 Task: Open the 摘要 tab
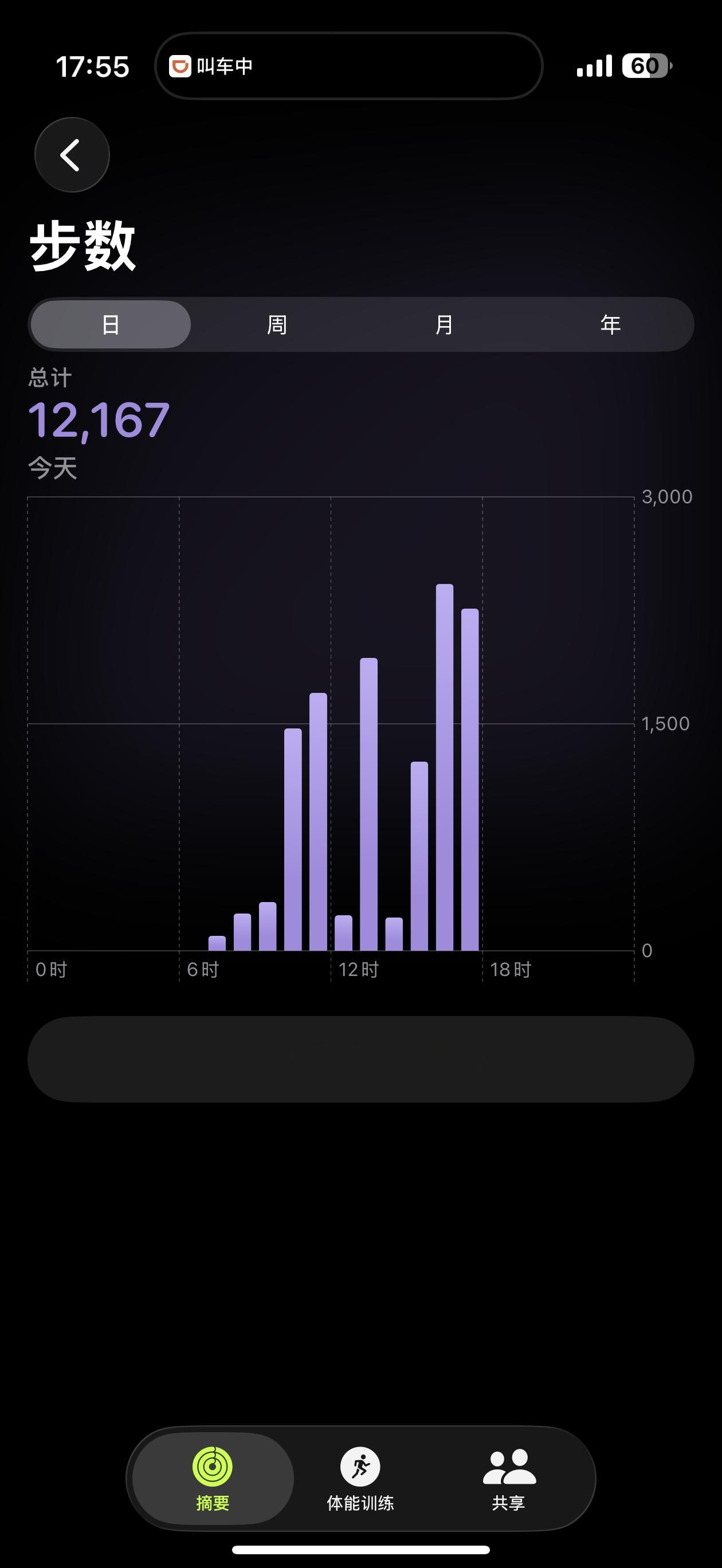(x=213, y=1479)
